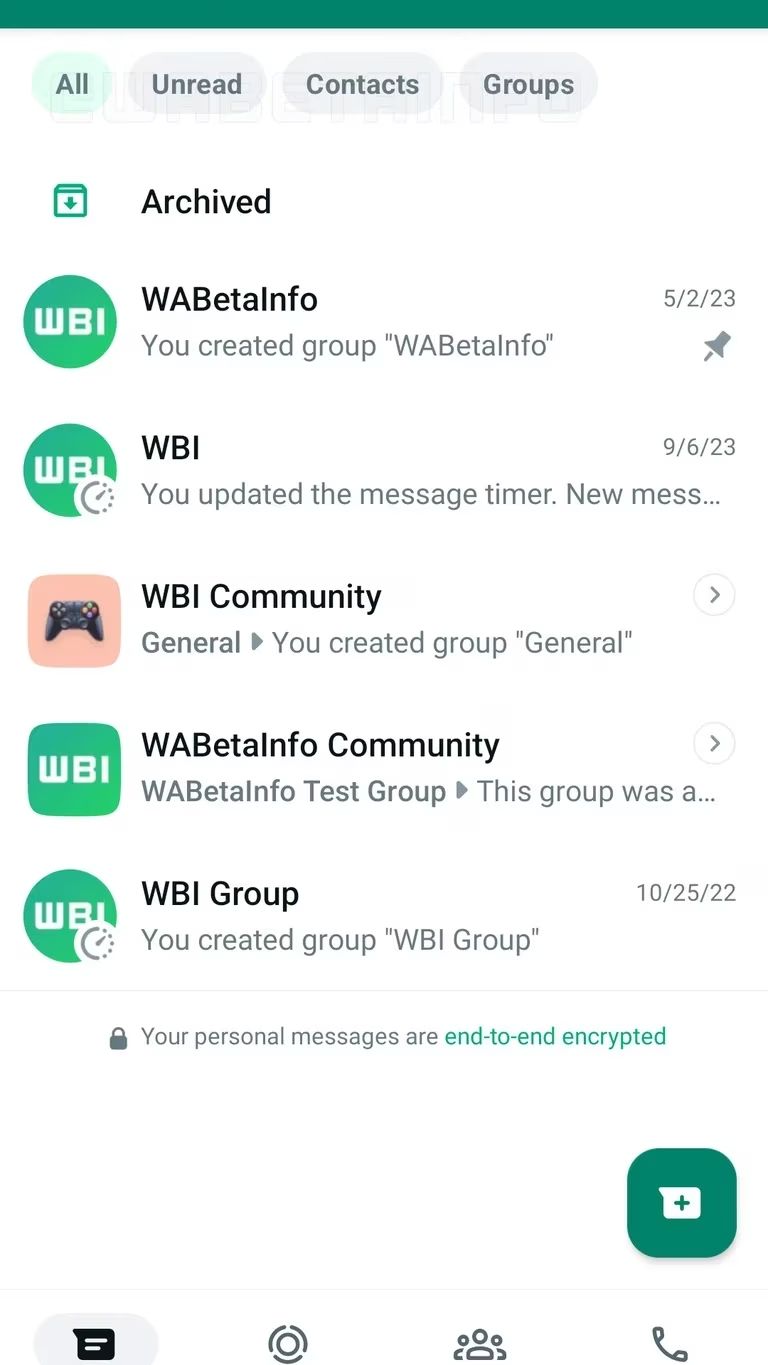Switch to the Communities tab
768x1365 pixels.
click(480, 1343)
